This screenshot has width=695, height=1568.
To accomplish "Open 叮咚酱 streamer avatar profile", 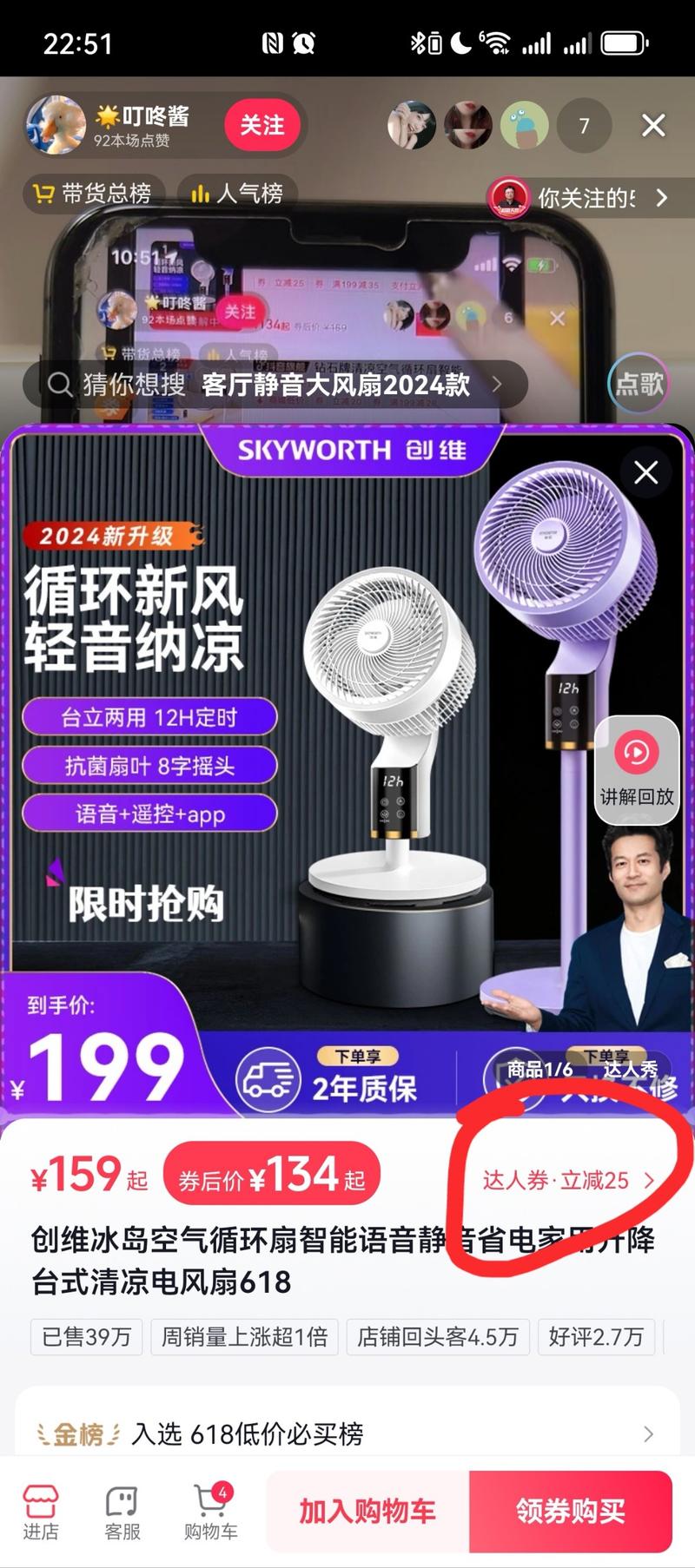I will pos(56,125).
